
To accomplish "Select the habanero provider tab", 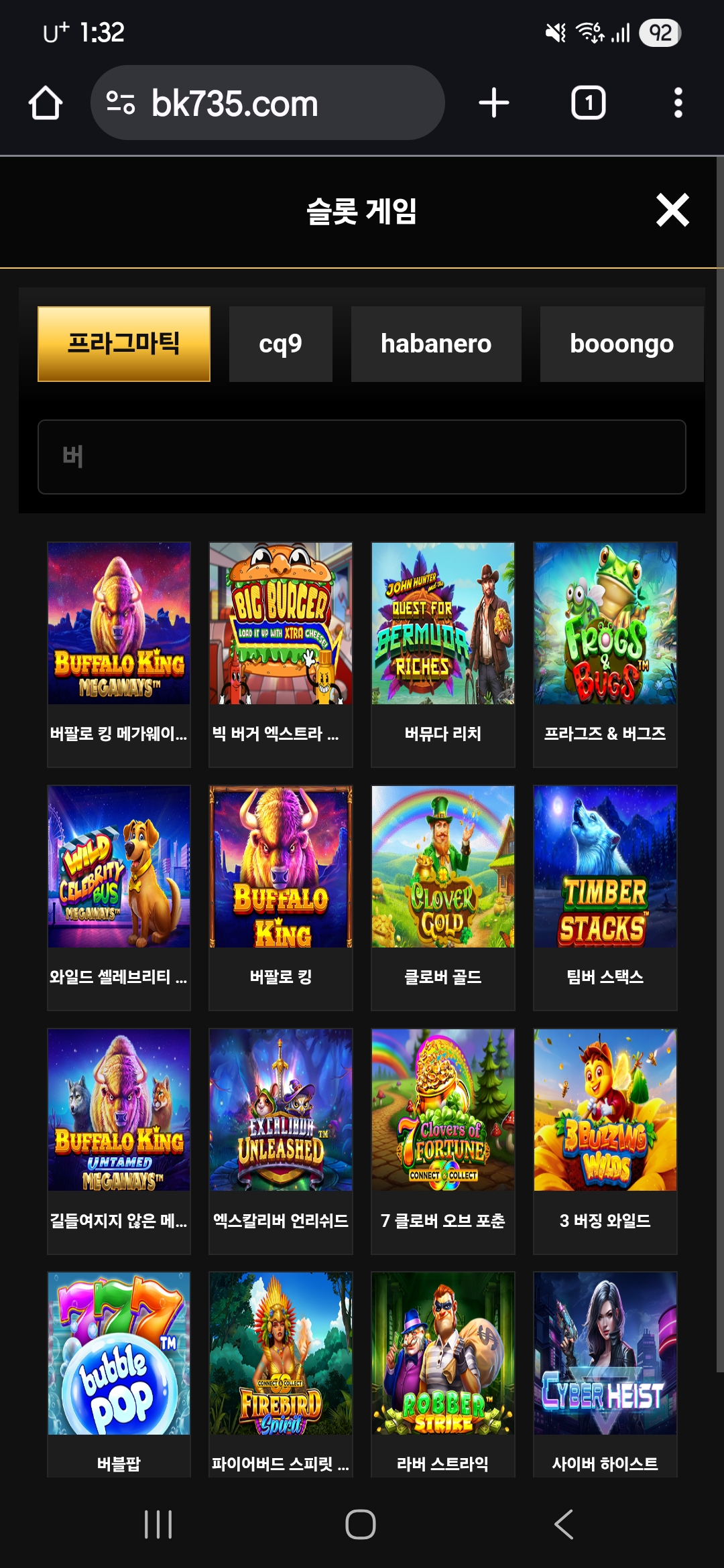I will [x=436, y=344].
